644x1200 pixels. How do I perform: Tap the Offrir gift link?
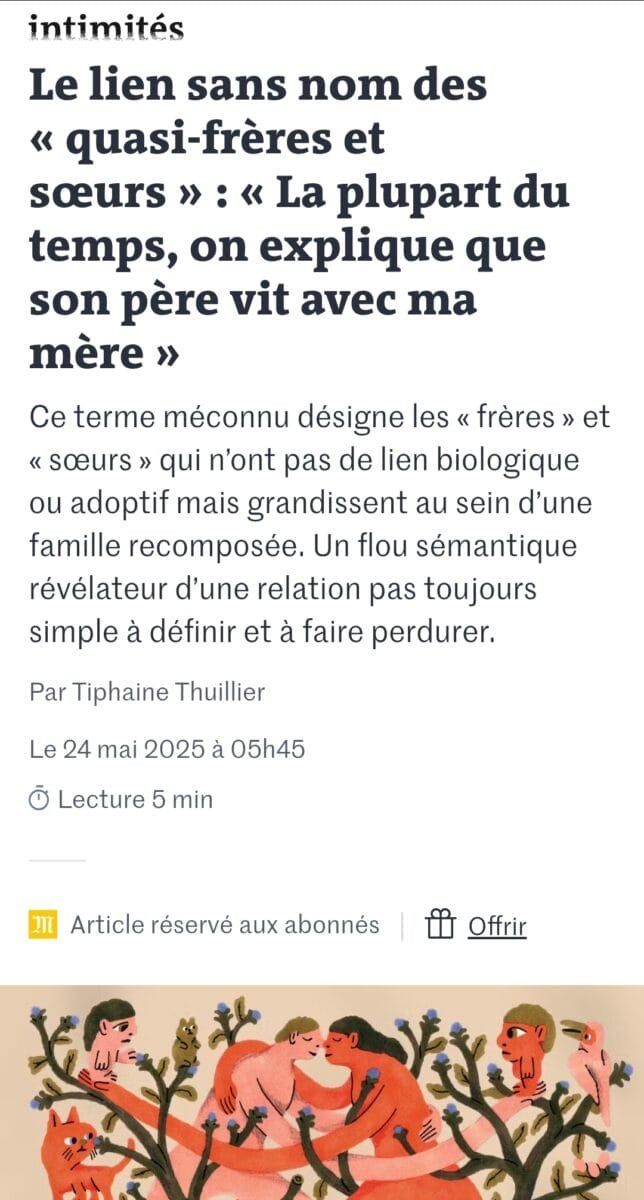pyautogui.click(x=476, y=926)
